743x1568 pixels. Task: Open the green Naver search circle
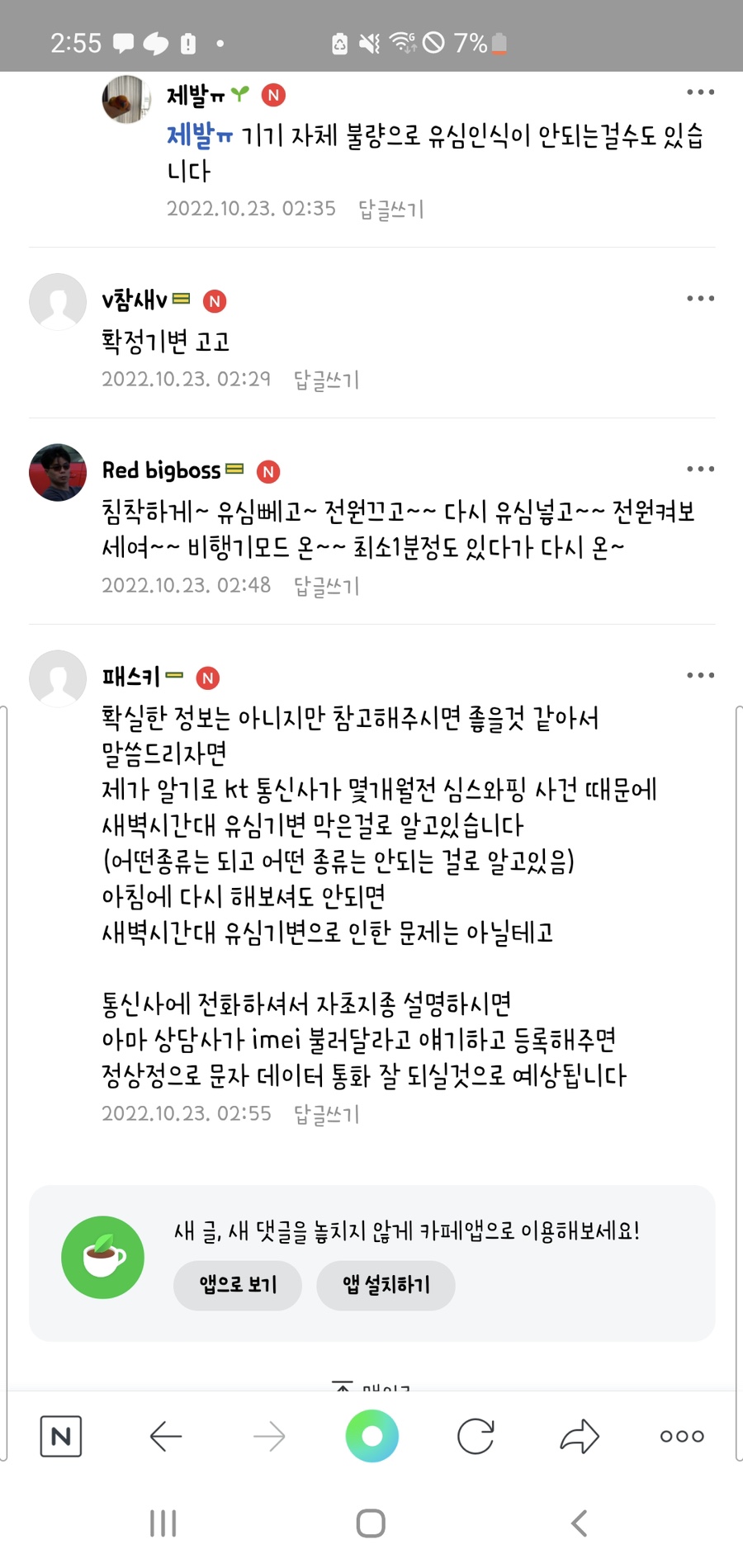coord(372,1436)
